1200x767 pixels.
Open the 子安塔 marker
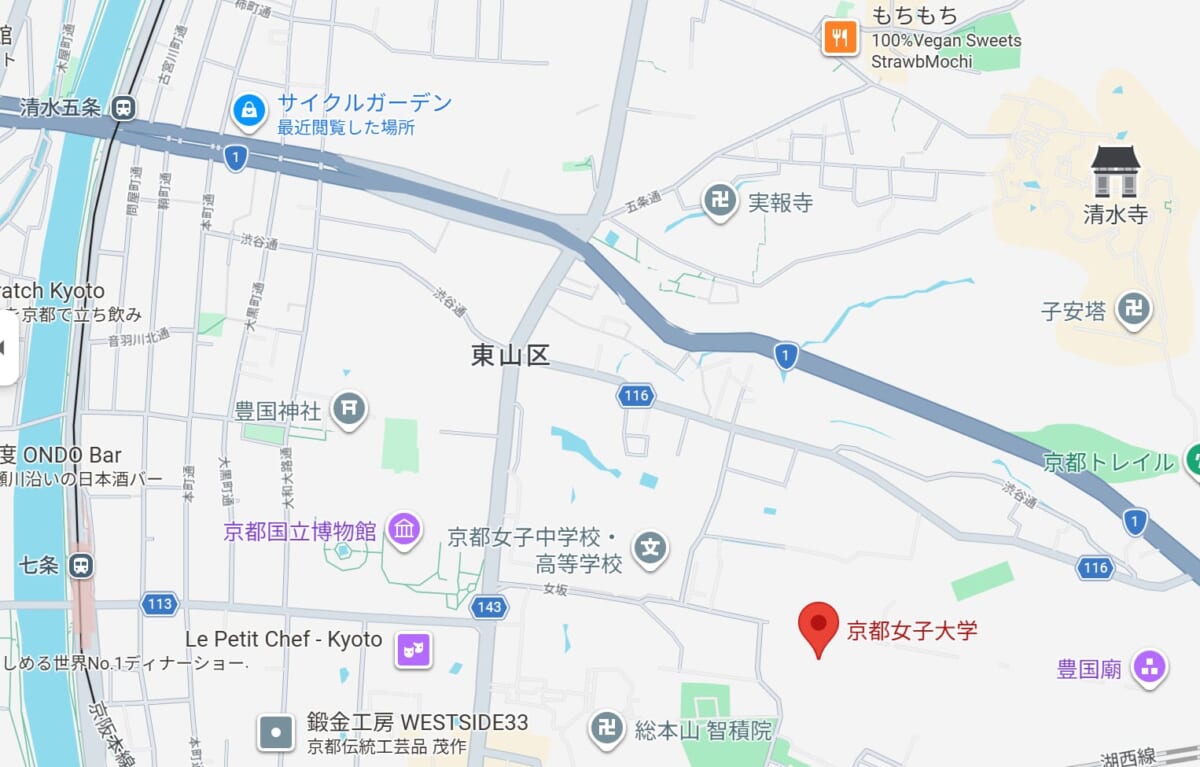pyautogui.click(x=1133, y=309)
